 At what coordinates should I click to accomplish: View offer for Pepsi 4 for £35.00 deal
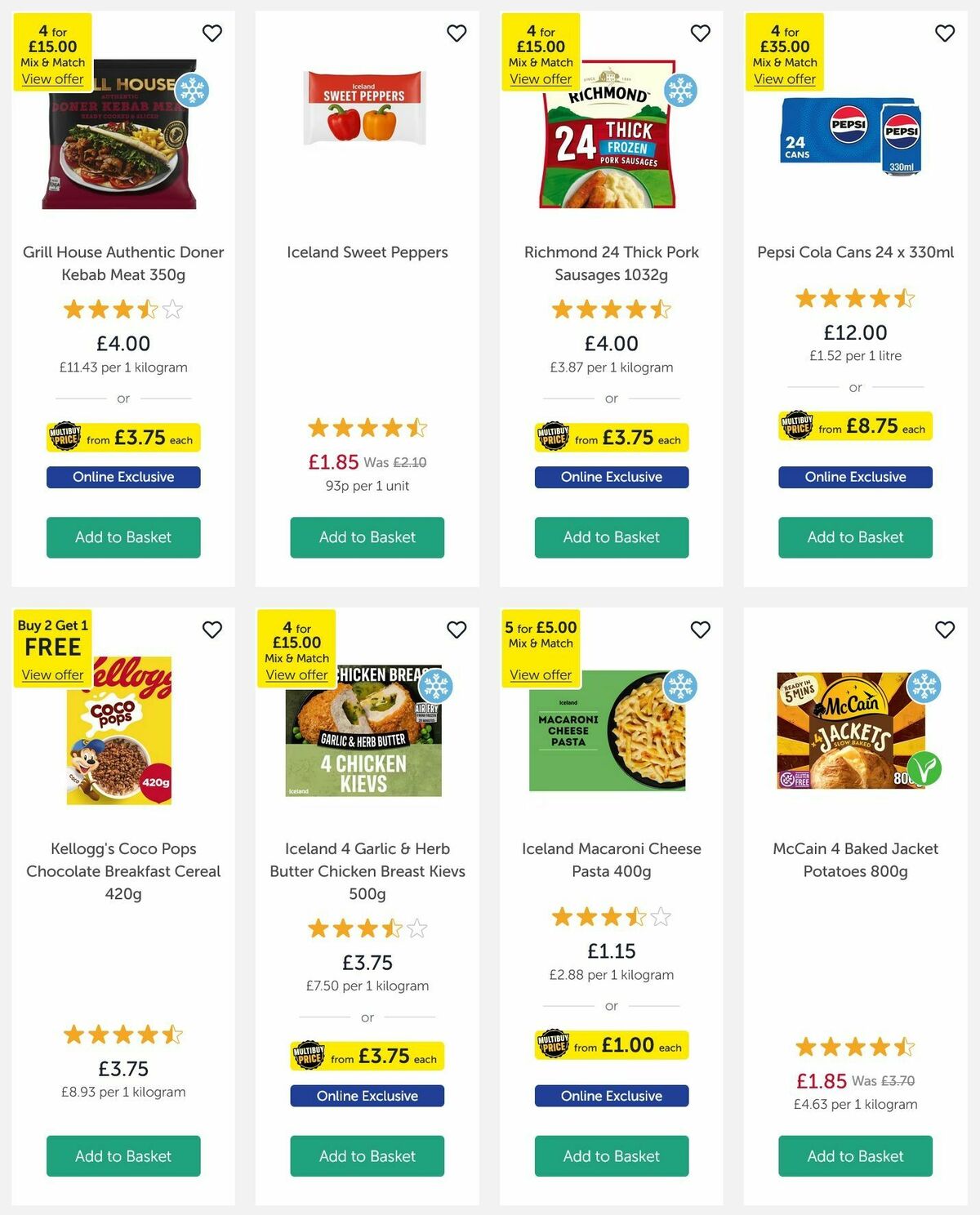(783, 78)
